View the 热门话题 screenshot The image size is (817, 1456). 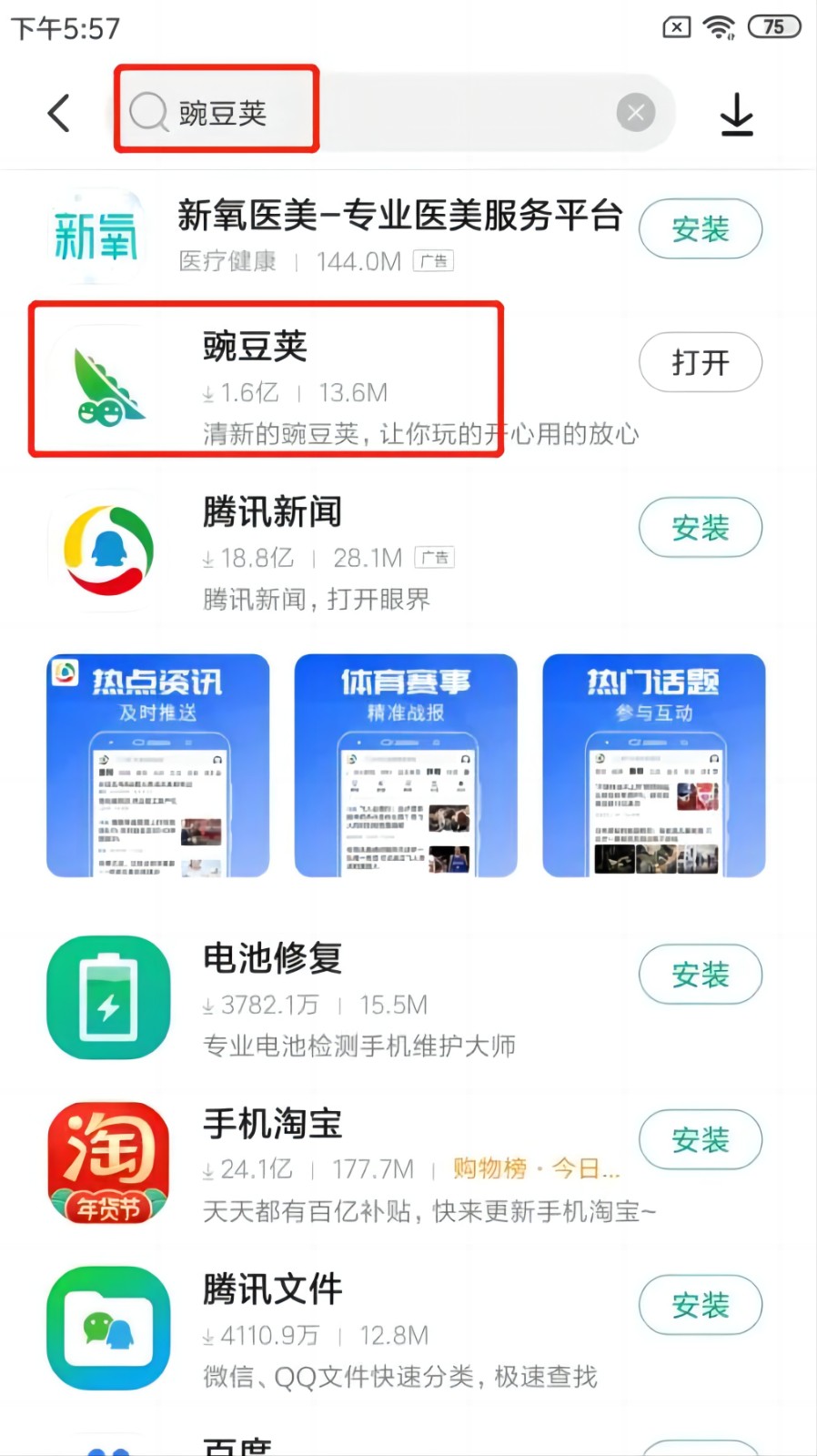[653, 765]
